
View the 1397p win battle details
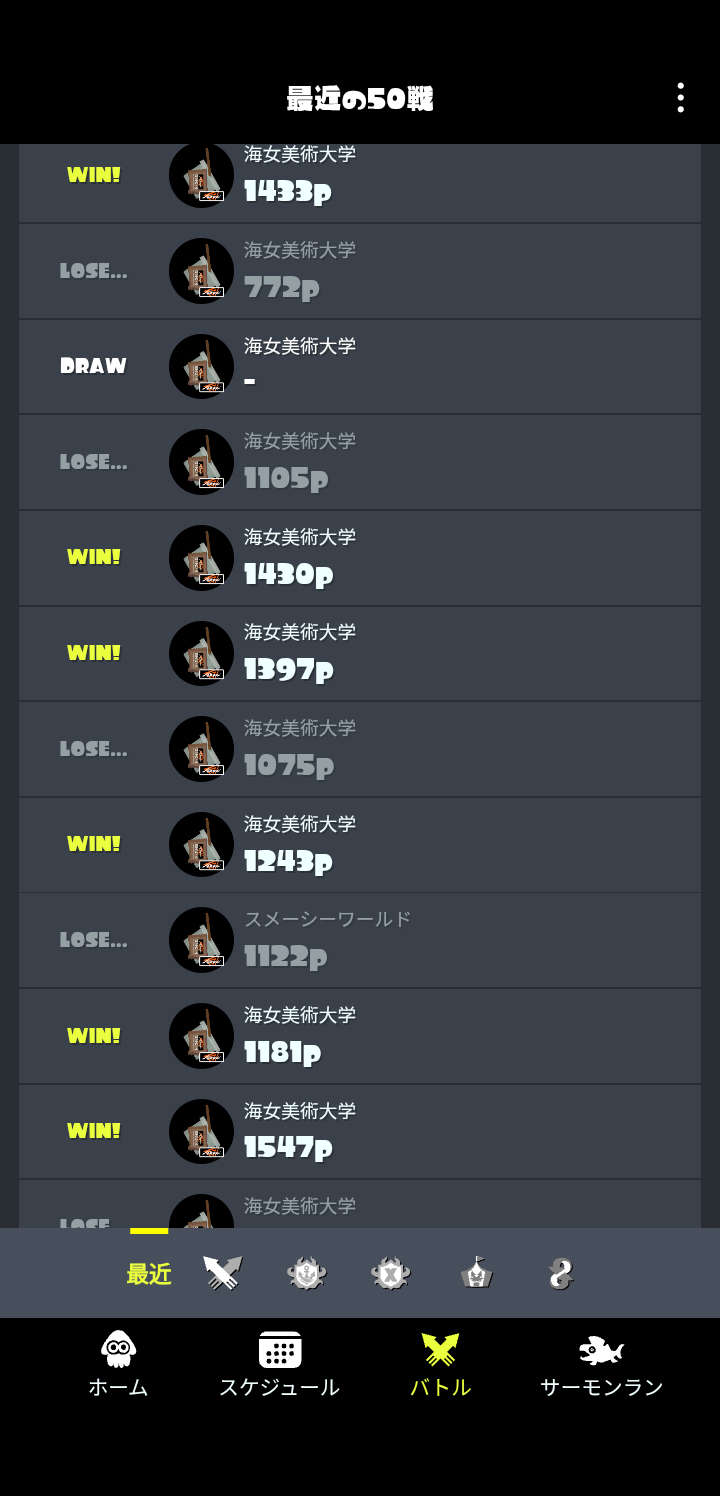point(360,654)
